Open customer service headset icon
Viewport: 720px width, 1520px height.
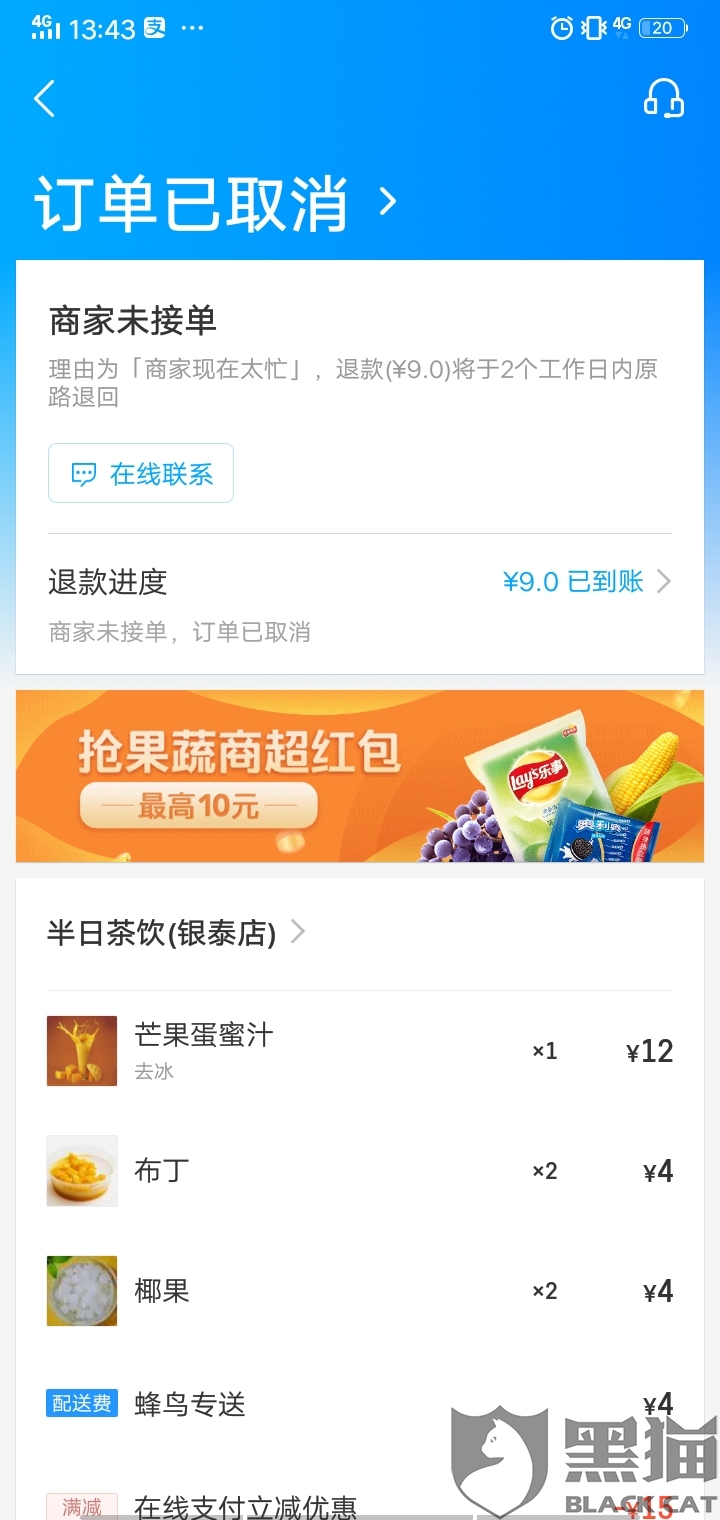pos(663,98)
